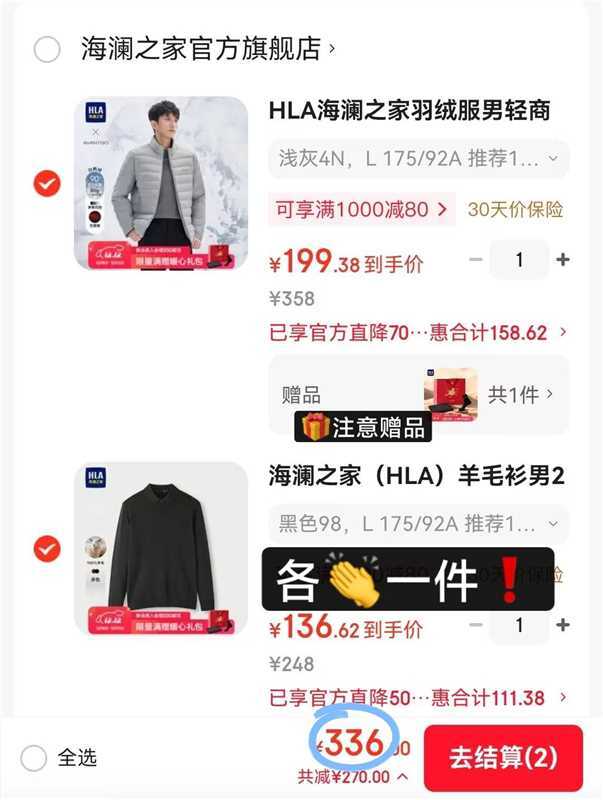
Task: Increase the down jacket quantity
Action: [563, 260]
